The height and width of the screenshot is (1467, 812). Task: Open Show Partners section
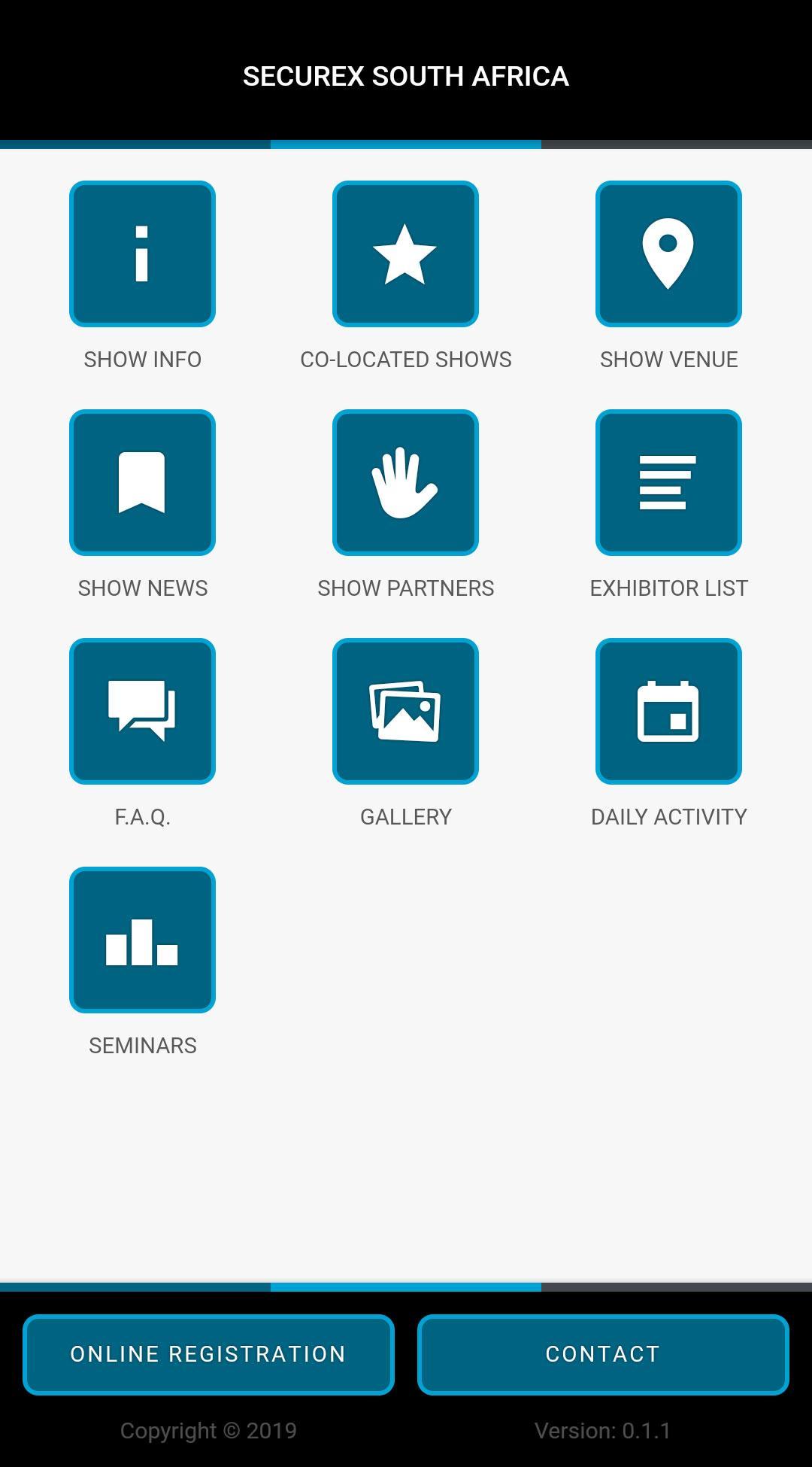pos(405,483)
